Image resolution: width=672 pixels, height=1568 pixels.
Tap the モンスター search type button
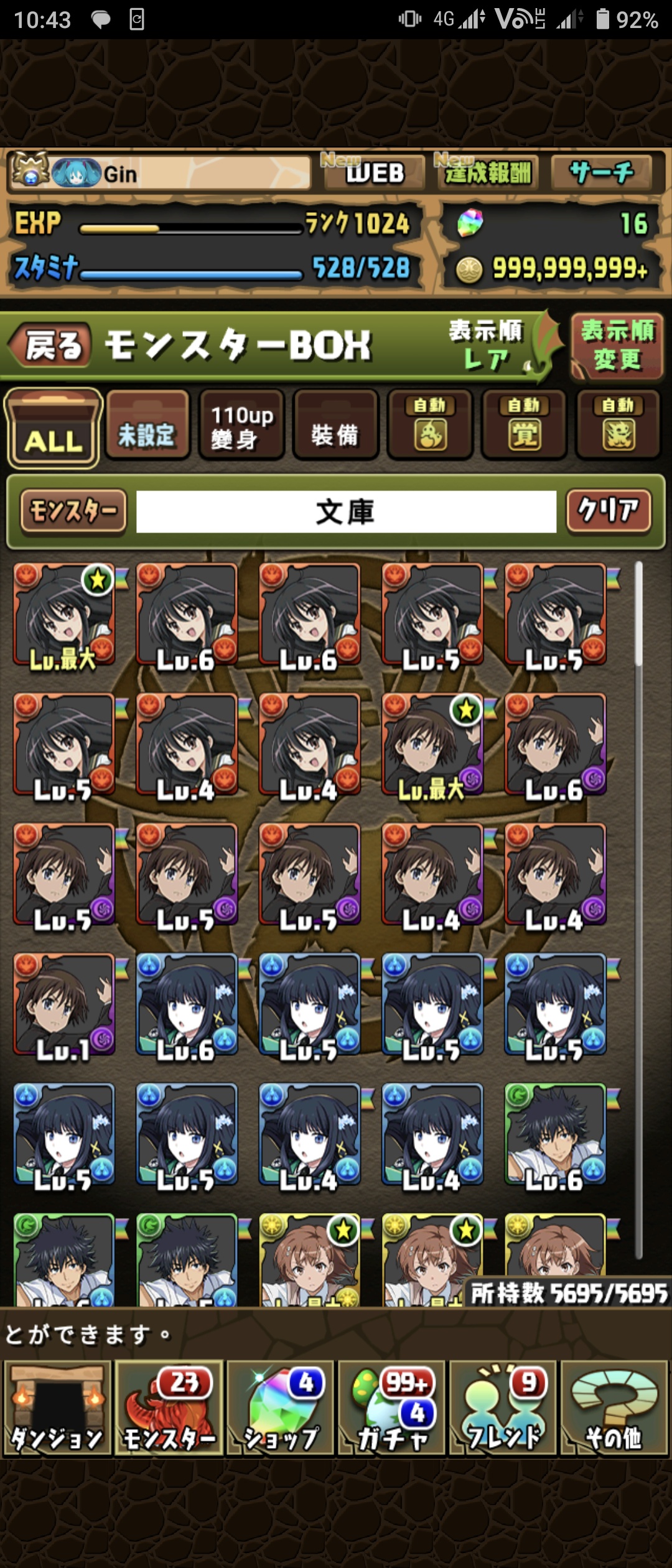[x=73, y=511]
